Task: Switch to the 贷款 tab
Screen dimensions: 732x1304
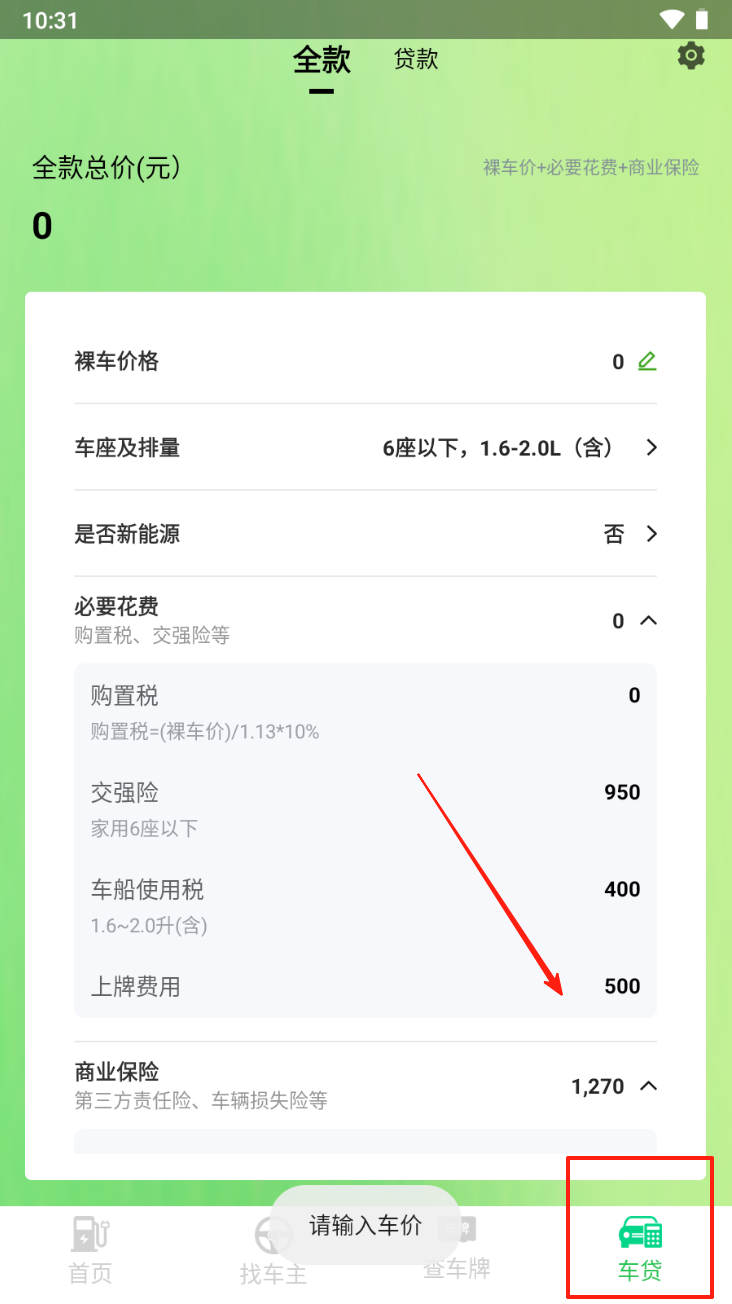Action: (416, 59)
